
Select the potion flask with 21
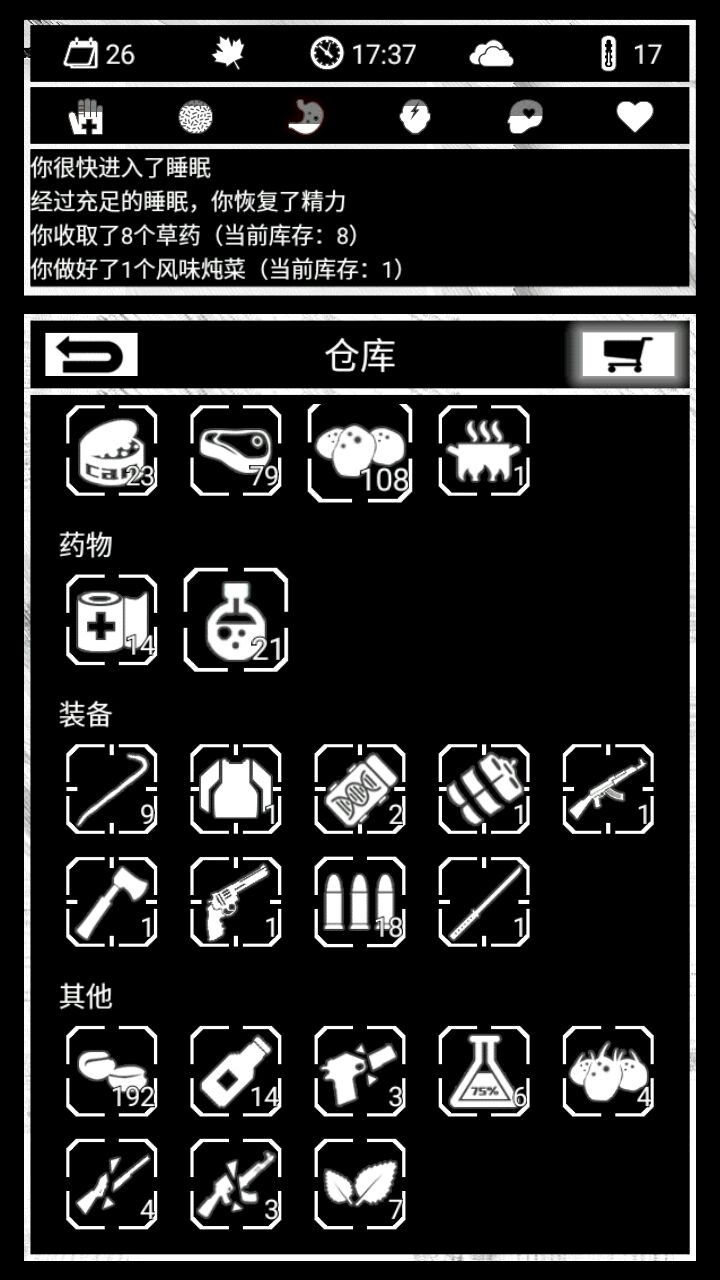click(x=235, y=620)
